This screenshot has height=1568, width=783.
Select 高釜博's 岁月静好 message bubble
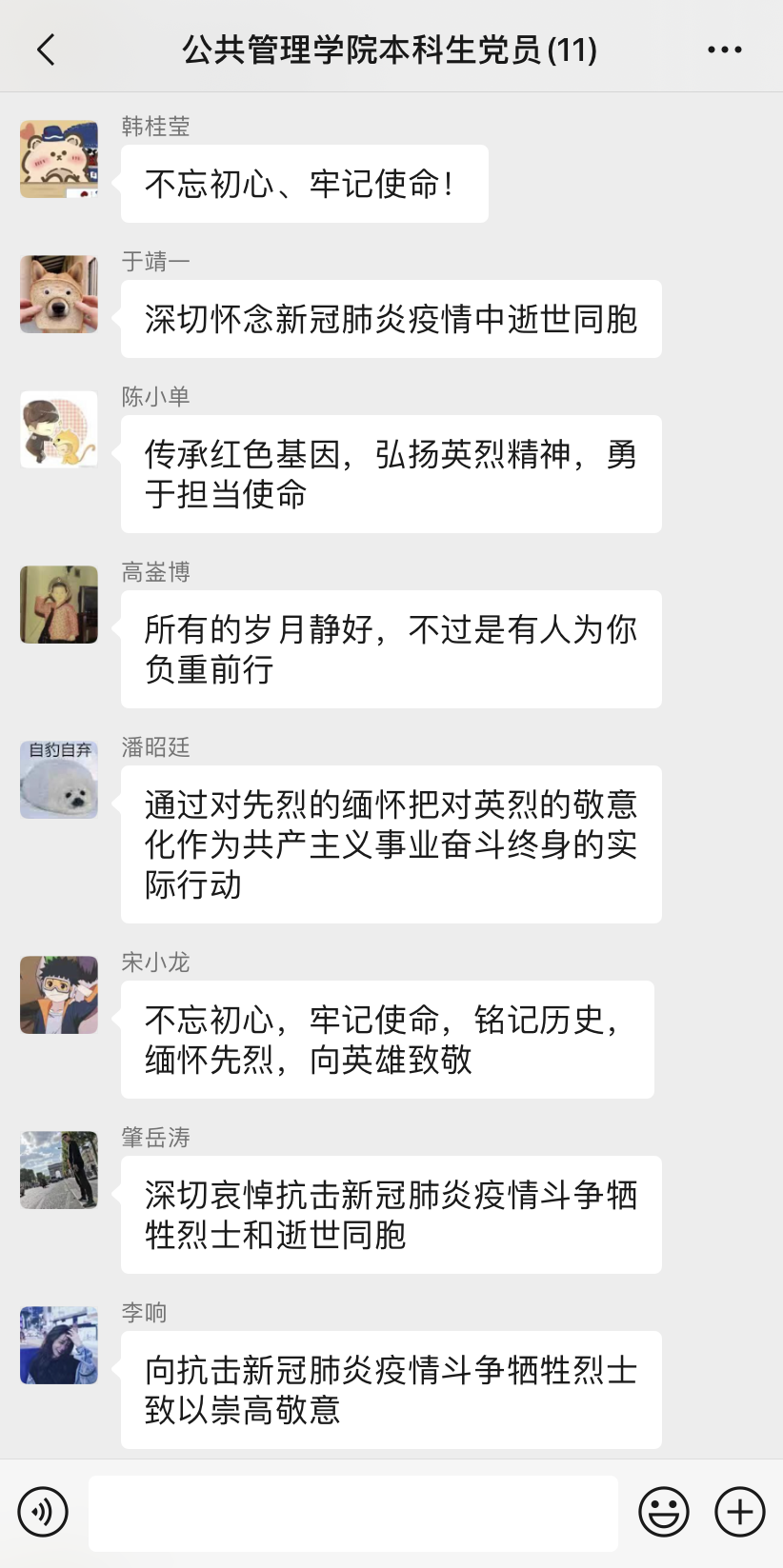point(391,649)
